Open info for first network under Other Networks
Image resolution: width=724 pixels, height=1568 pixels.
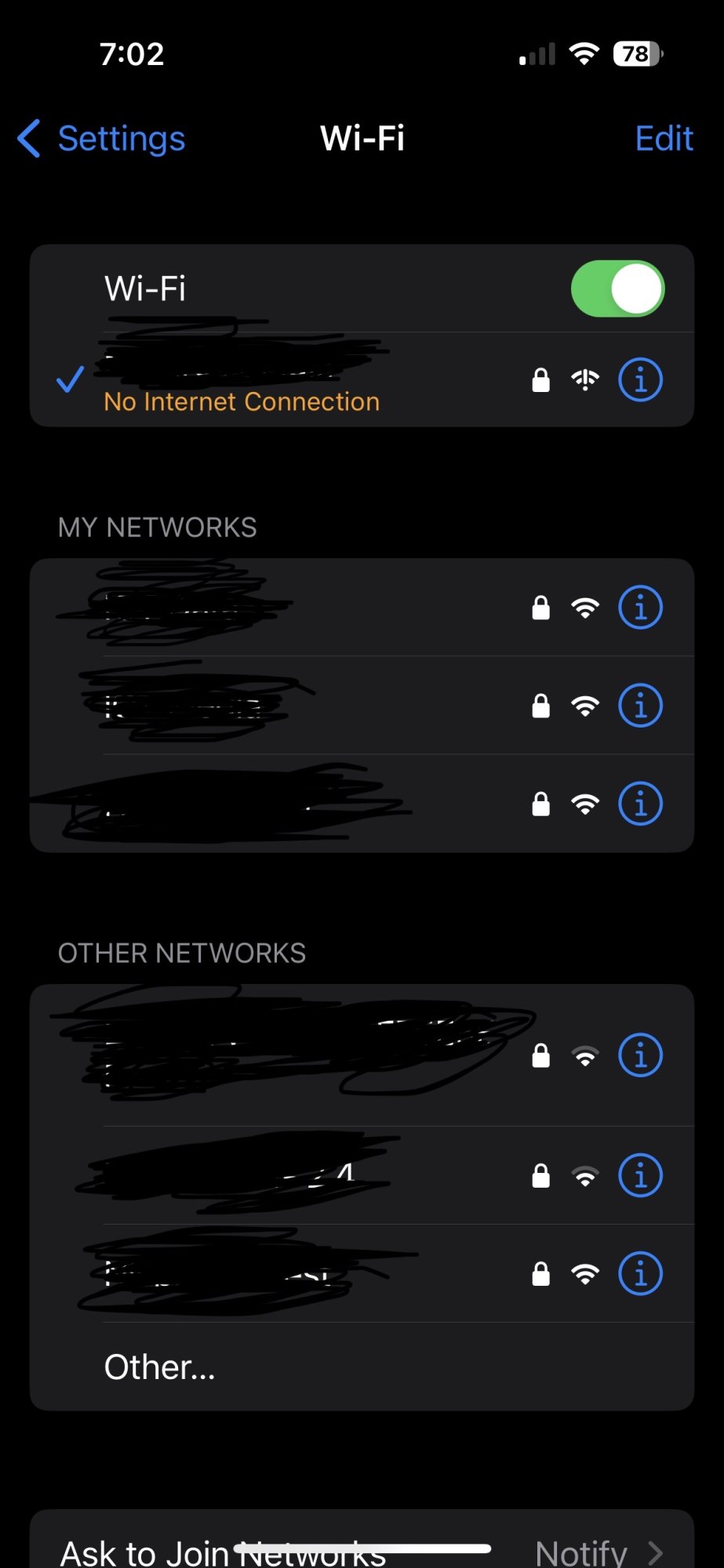pyautogui.click(x=640, y=1055)
